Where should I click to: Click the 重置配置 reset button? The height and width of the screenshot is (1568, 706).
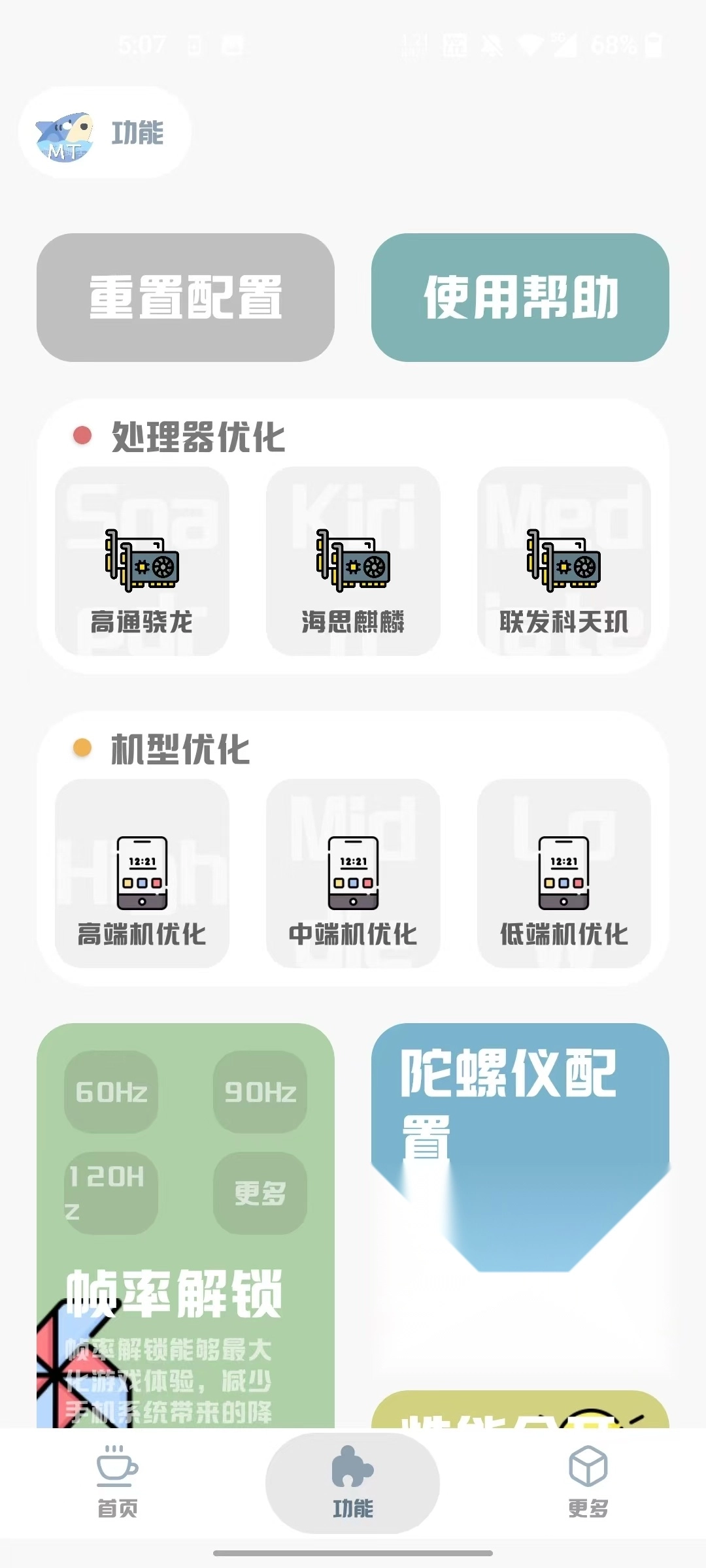click(x=187, y=295)
